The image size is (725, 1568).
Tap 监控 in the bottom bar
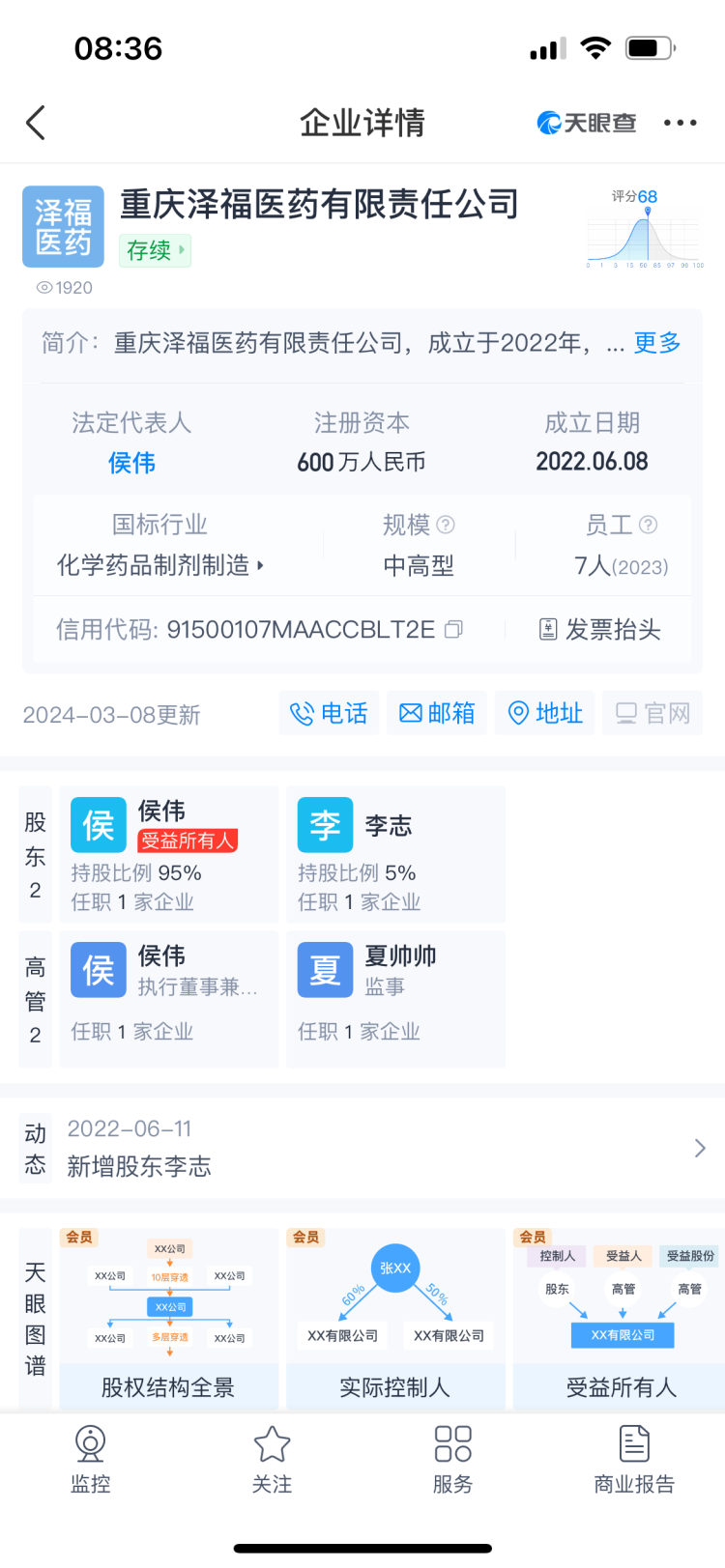tap(91, 1460)
